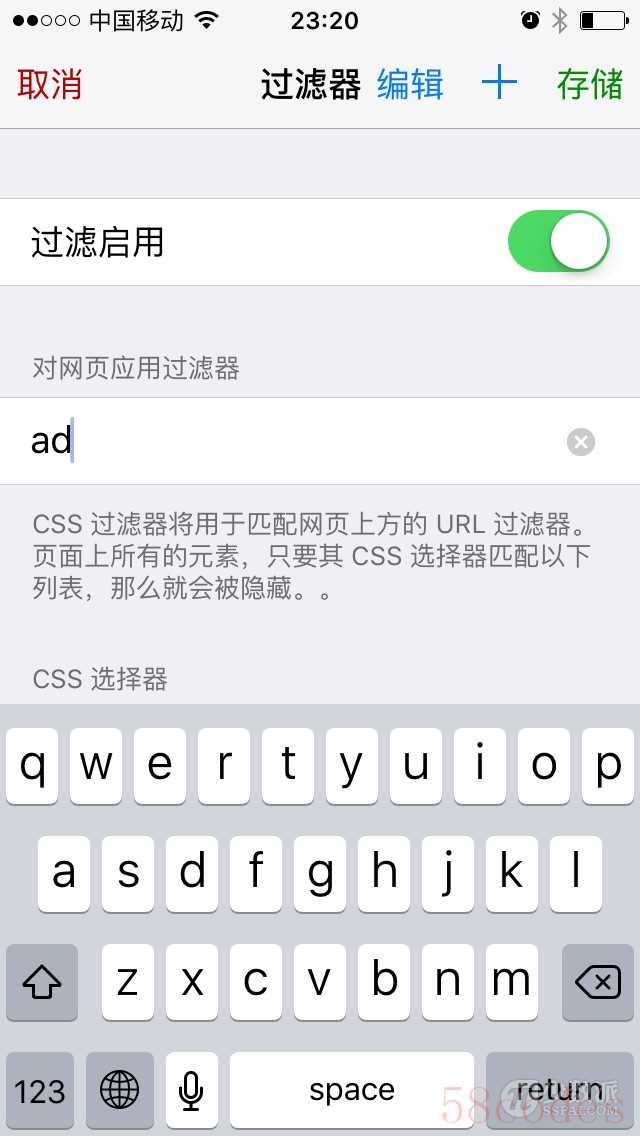The image size is (640, 1136).
Task: Clear the text in the URL filter field
Action: click(x=581, y=442)
